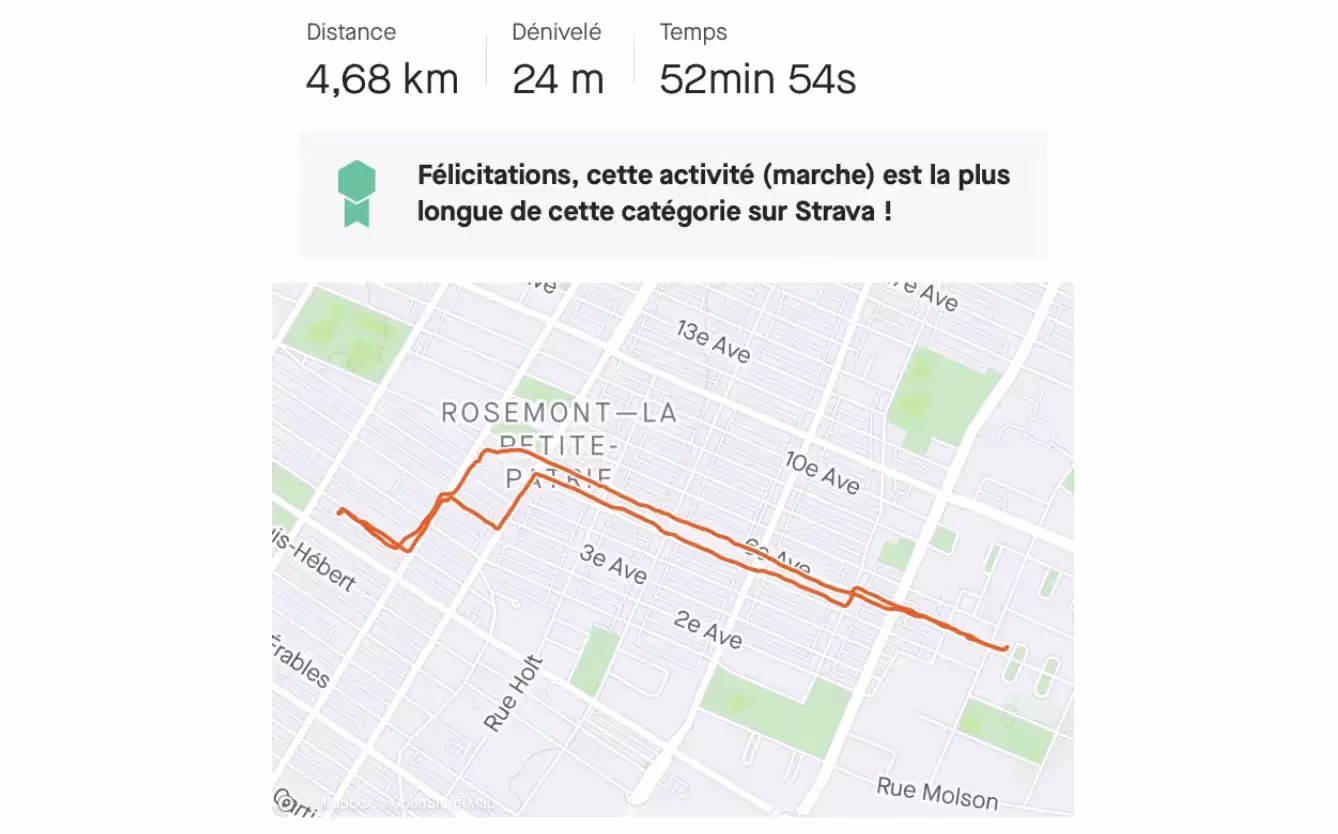Open the longest walk achievement banner
Image resolution: width=1338 pixels, height=834 pixels.
[672, 194]
